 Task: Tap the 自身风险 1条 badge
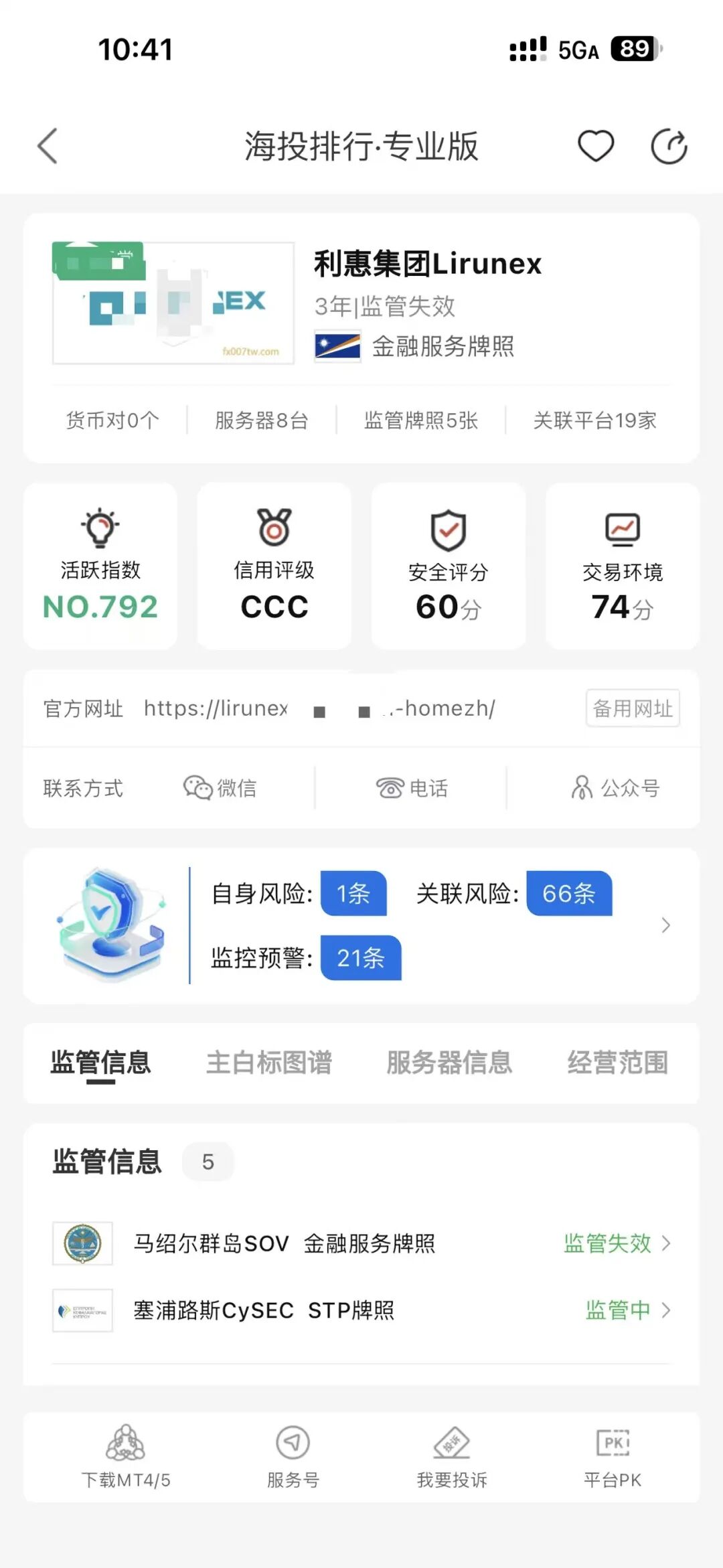[353, 893]
